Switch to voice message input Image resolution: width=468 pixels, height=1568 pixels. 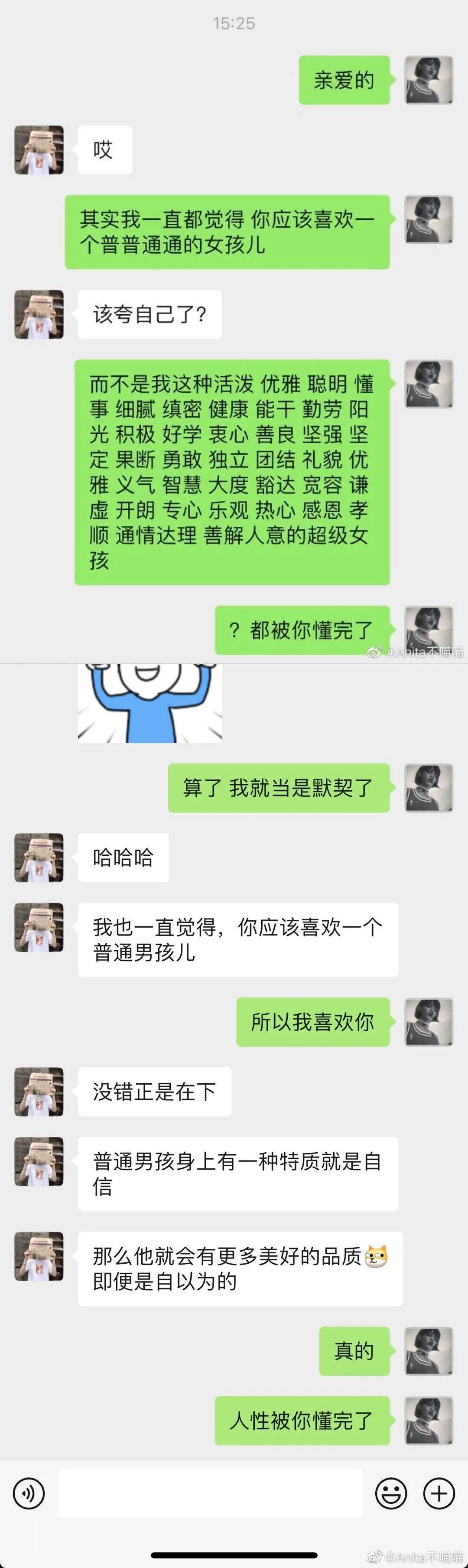point(28,1494)
